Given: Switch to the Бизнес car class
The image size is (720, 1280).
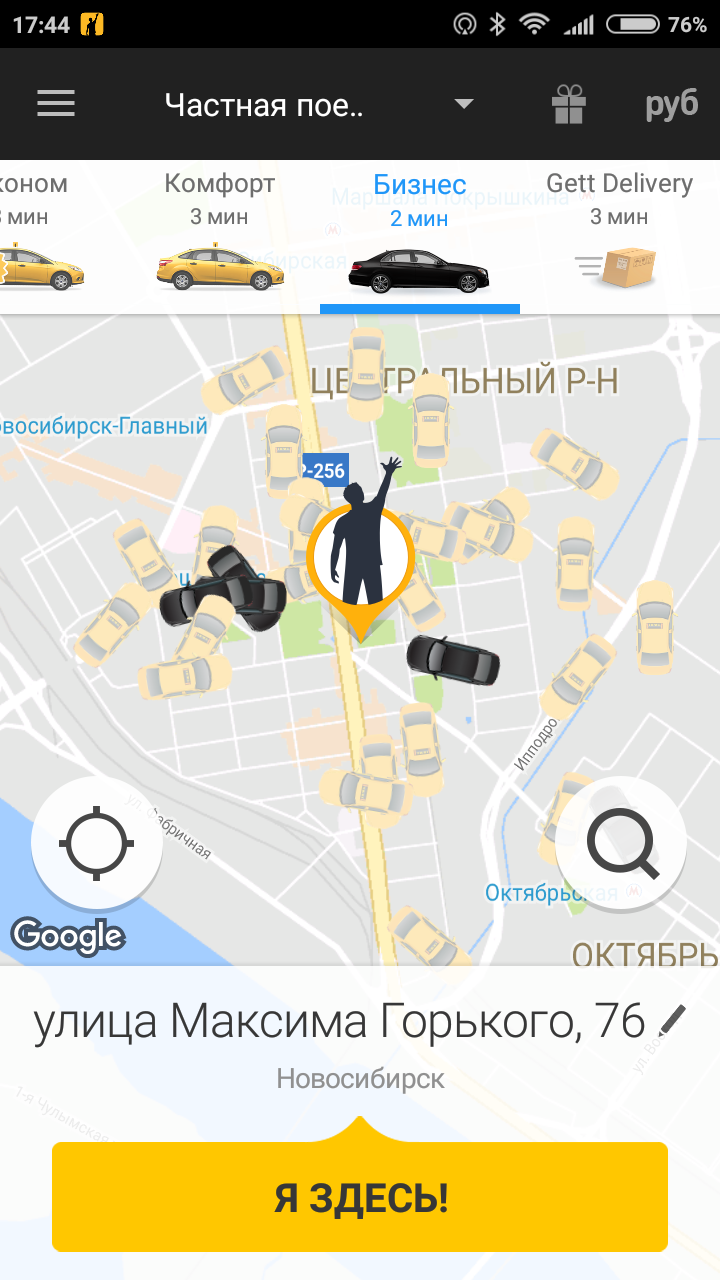Looking at the screenshot, I should (x=420, y=237).
